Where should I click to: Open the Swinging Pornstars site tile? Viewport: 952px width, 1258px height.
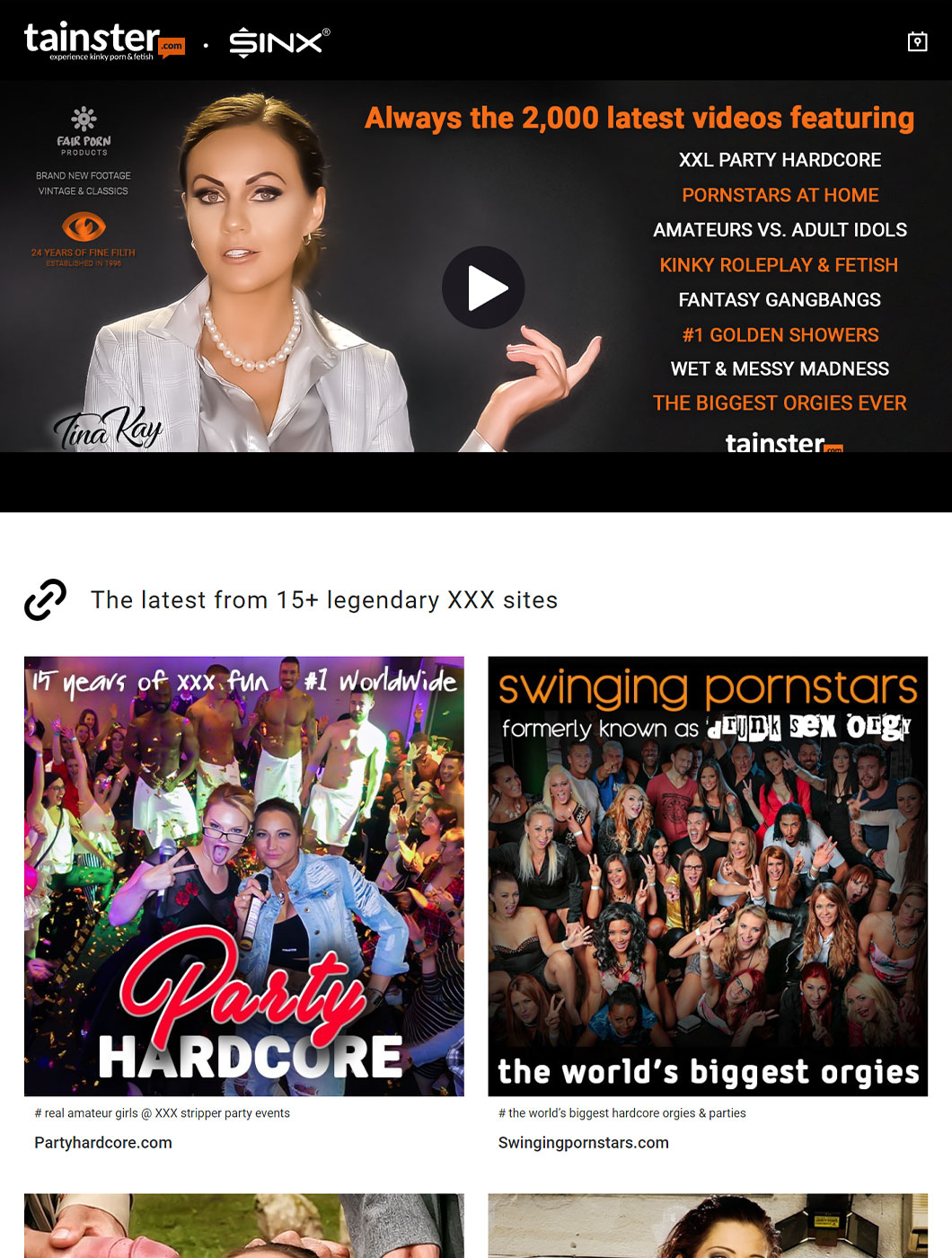708,875
